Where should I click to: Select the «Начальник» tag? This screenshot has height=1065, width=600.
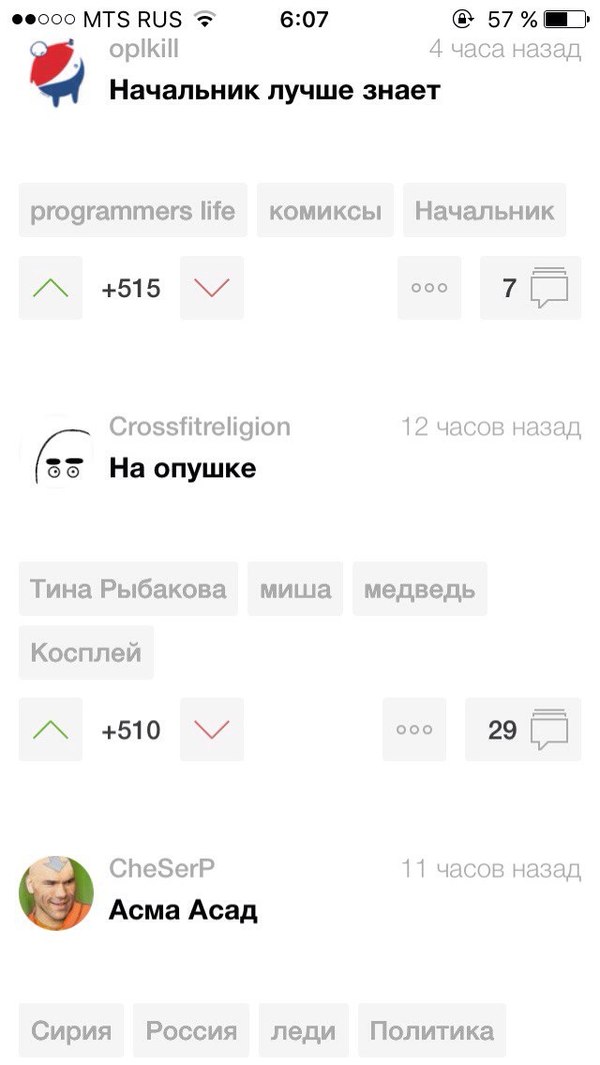click(x=484, y=211)
